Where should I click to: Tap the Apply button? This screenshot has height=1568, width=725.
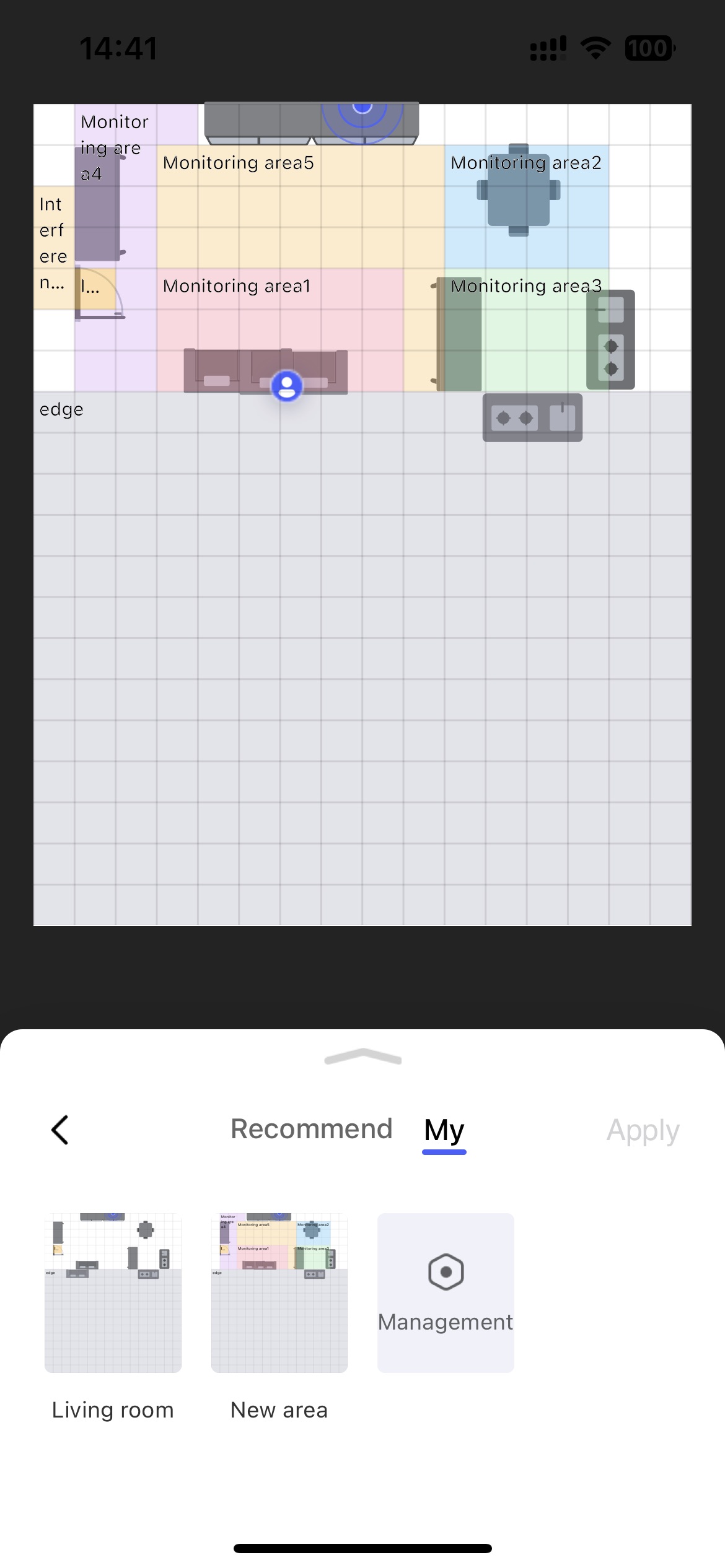[643, 1130]
